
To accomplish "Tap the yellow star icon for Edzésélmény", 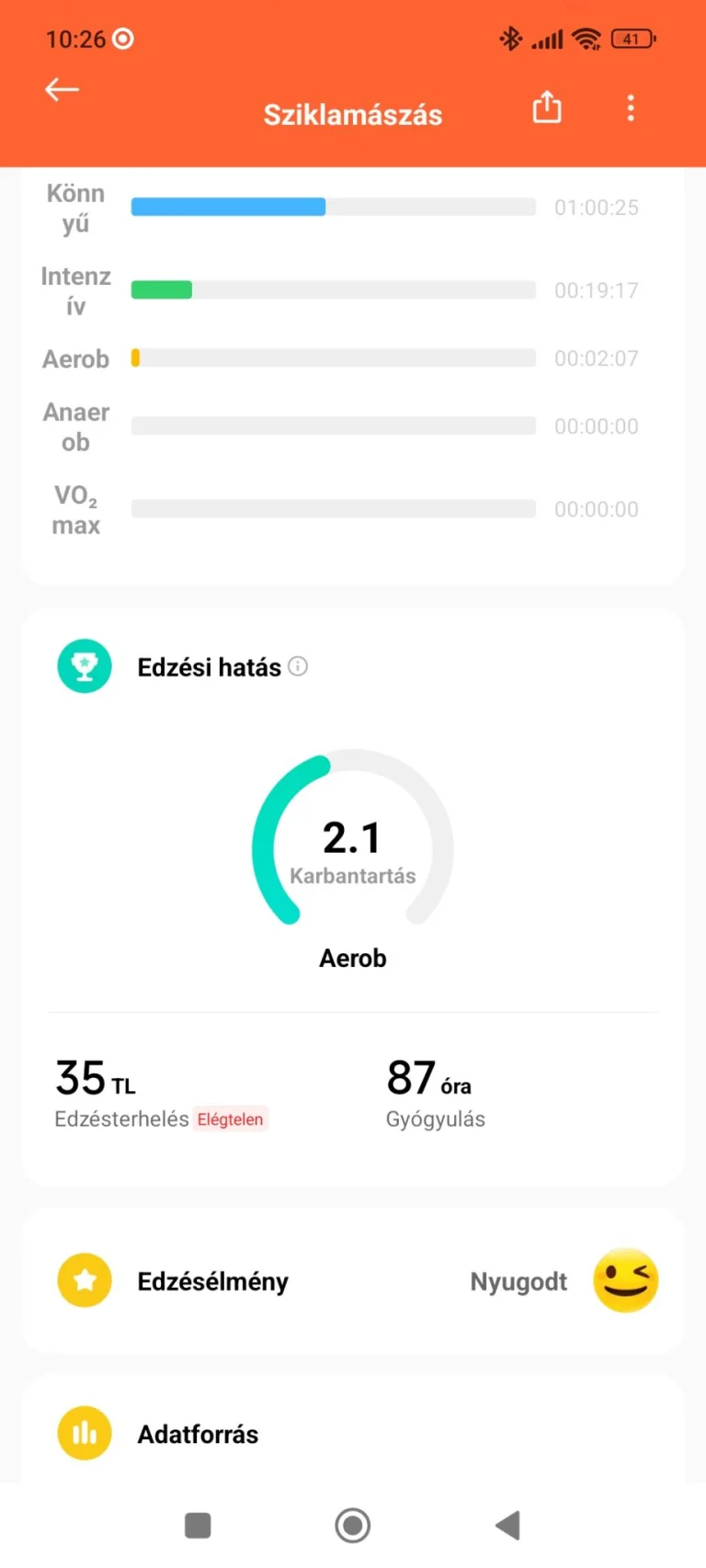I will point(84,1280).
